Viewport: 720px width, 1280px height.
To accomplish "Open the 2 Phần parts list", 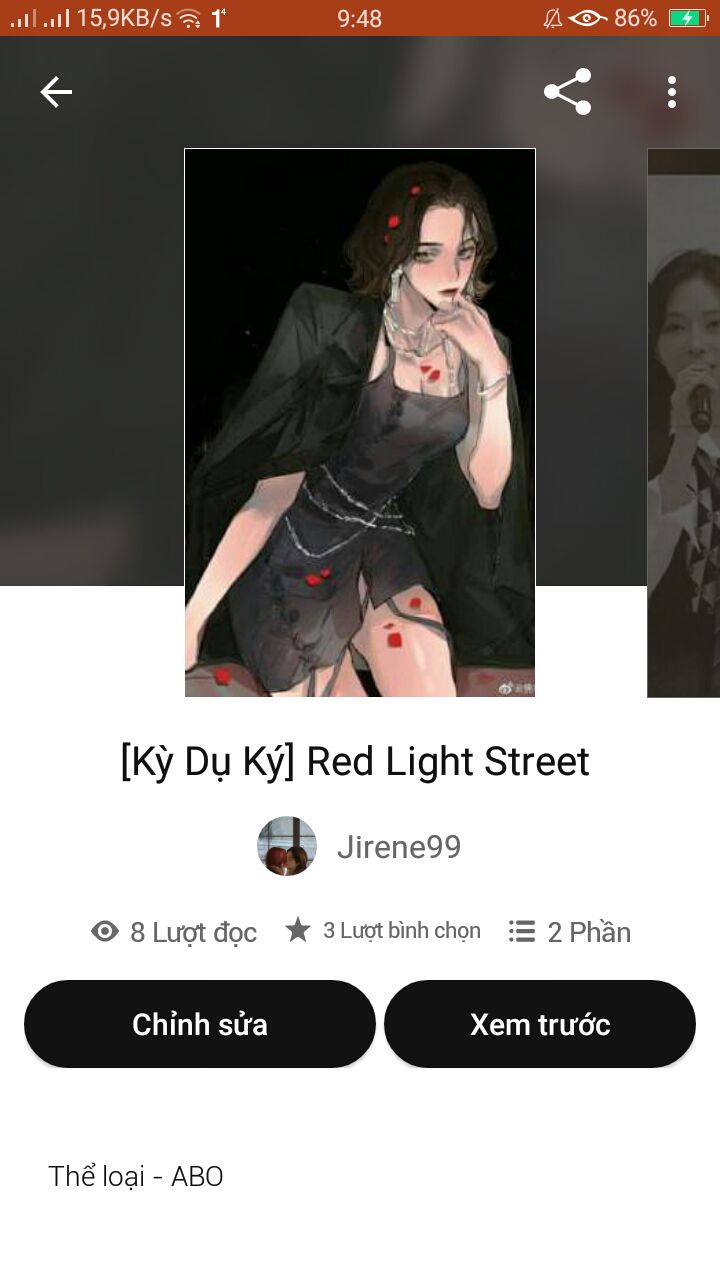I will [x=570, y=932].
